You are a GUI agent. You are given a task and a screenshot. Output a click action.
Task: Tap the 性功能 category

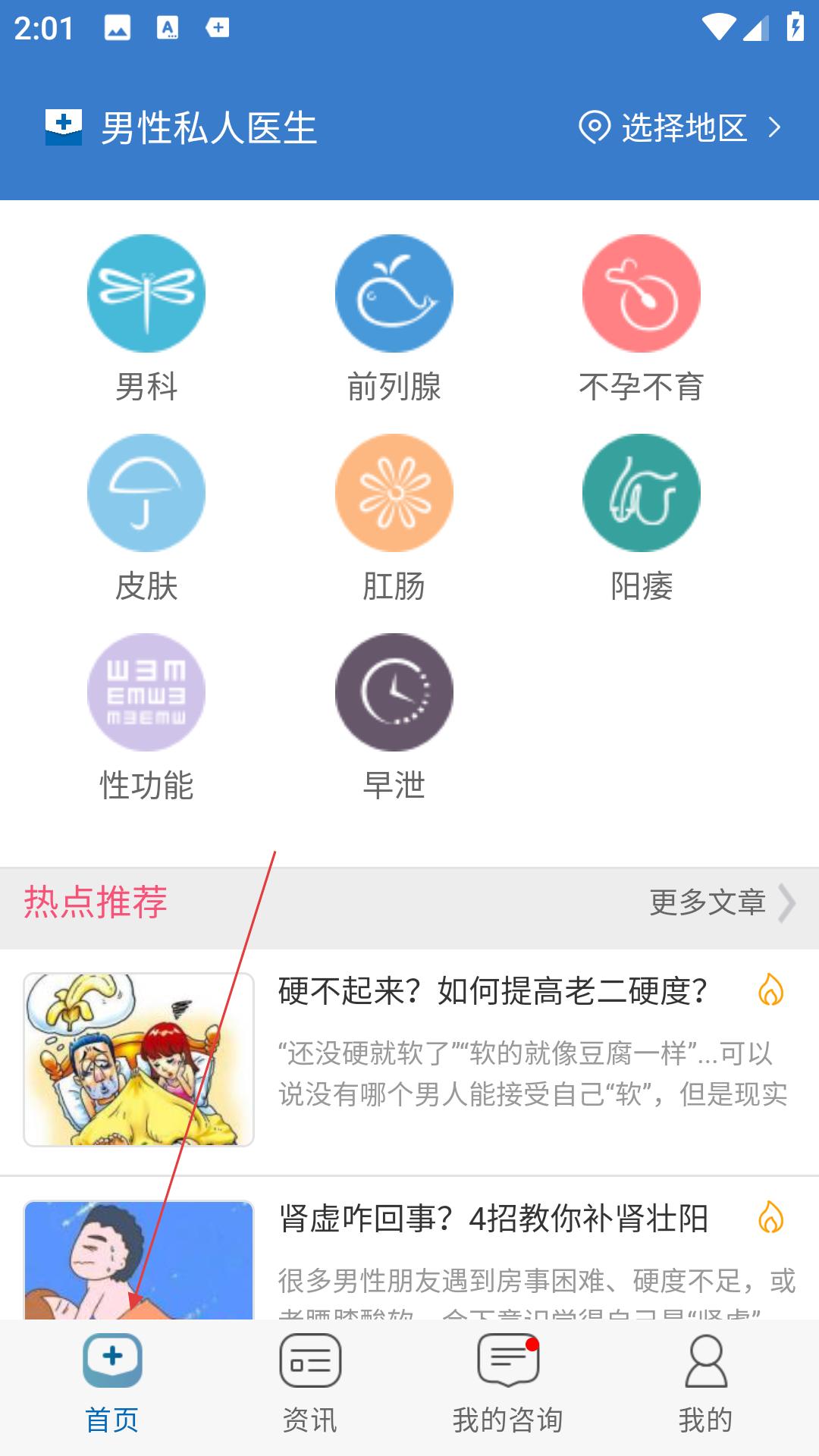click(146, 718)
